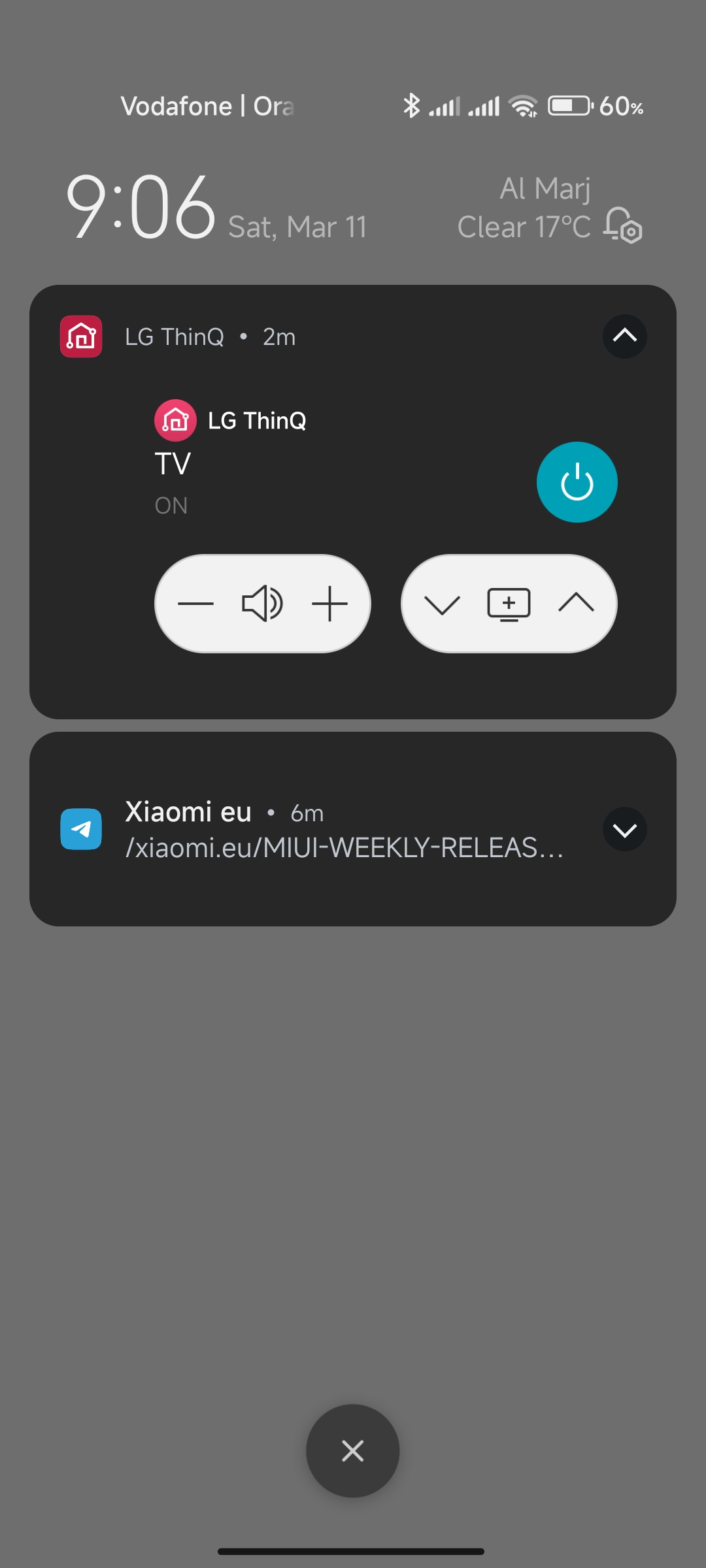Raise the TV volume with plus
Image resolution: width=706 pixels, height=1568 pixels.
click(329, 604)
